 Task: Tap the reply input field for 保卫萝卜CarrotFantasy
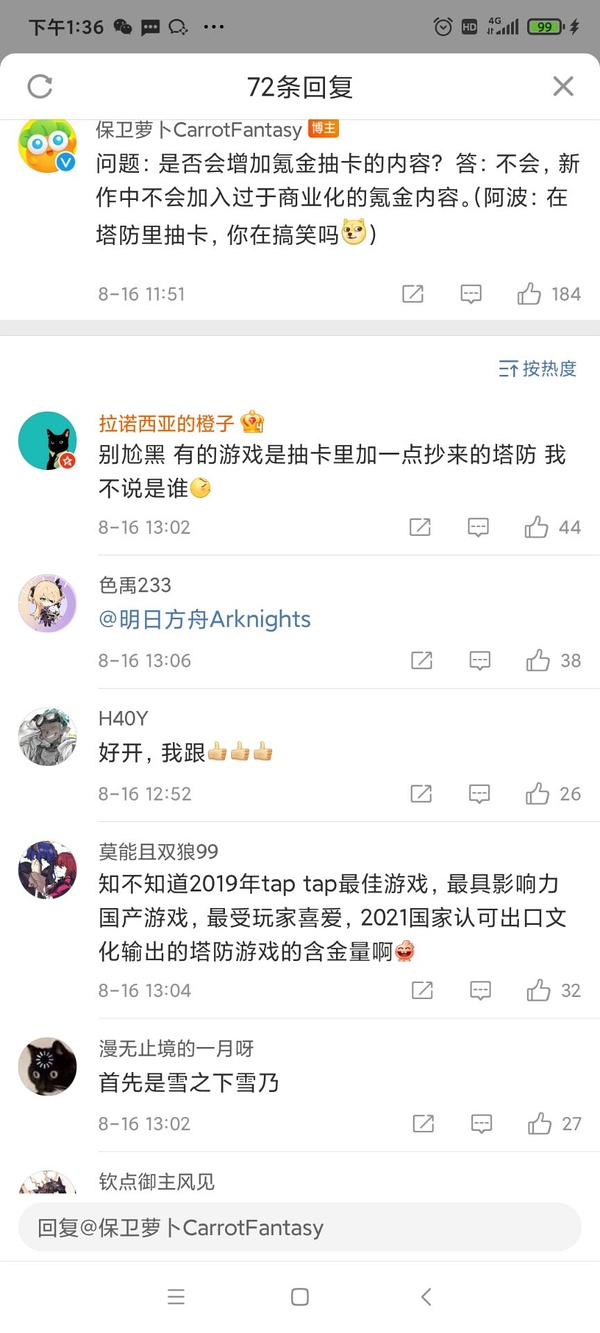[299, 1228]
